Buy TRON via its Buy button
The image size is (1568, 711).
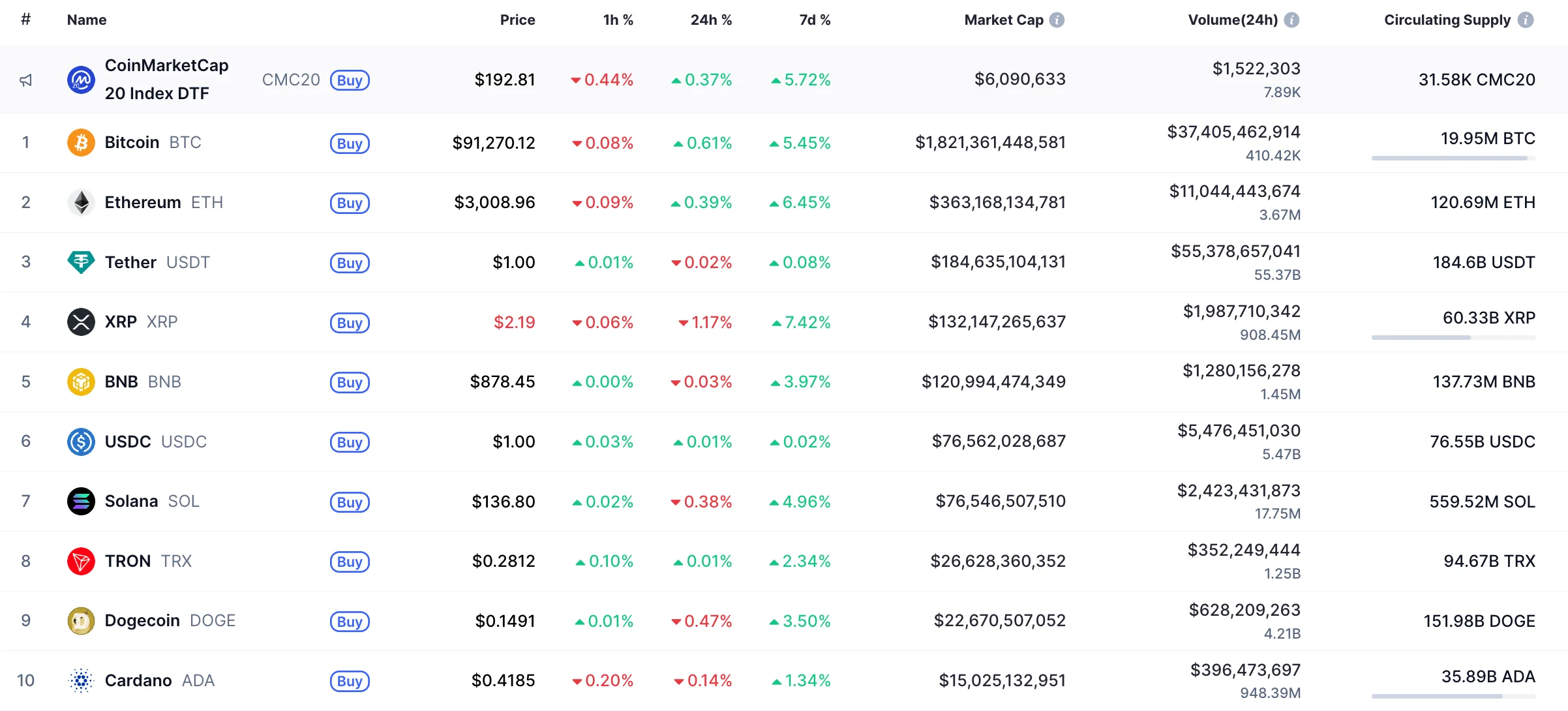click(x=350, y=562)
